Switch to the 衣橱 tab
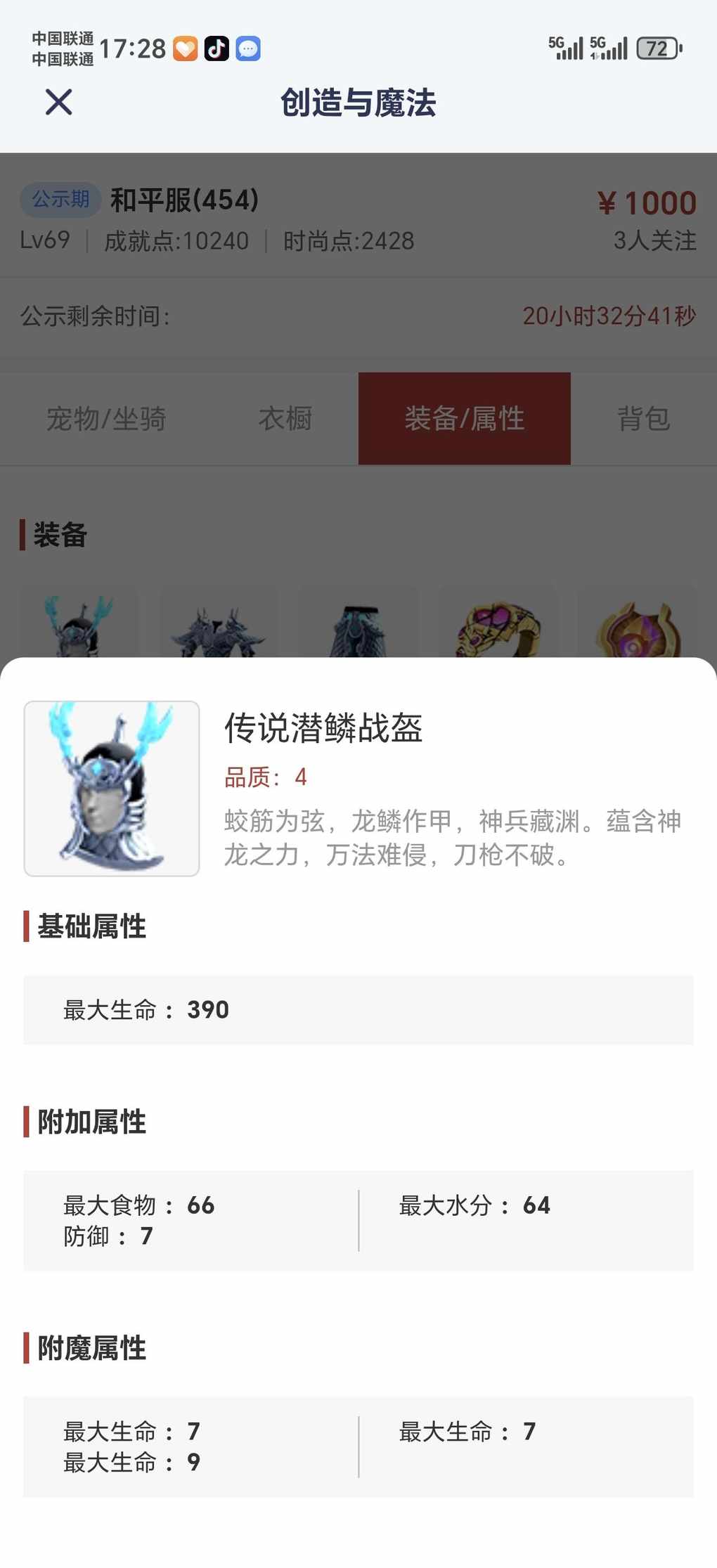Image resolution: width=717 pixels, height=1568 pixels. point(285,419)
